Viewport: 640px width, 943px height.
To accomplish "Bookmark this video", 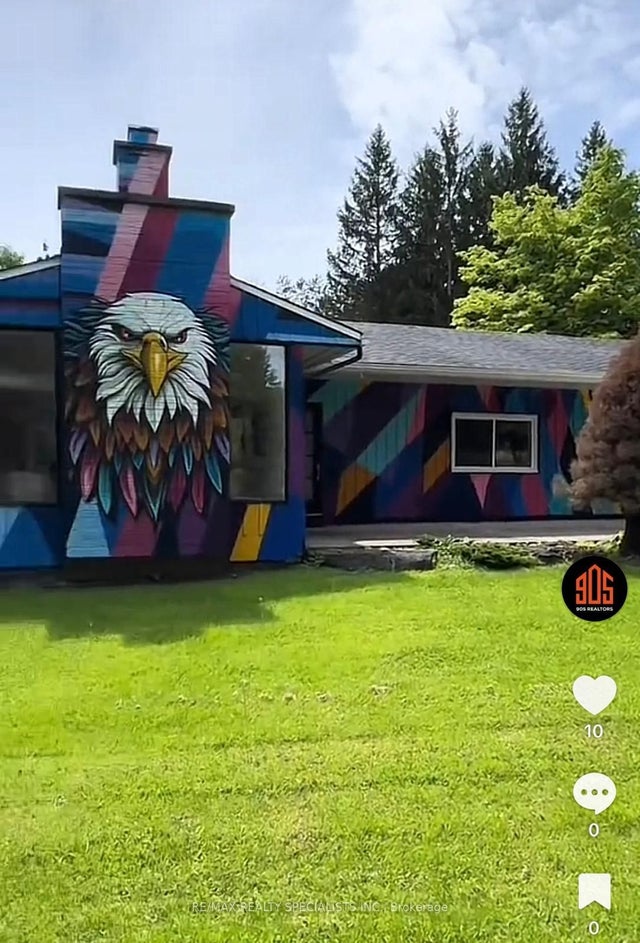I will coord(594,891).
